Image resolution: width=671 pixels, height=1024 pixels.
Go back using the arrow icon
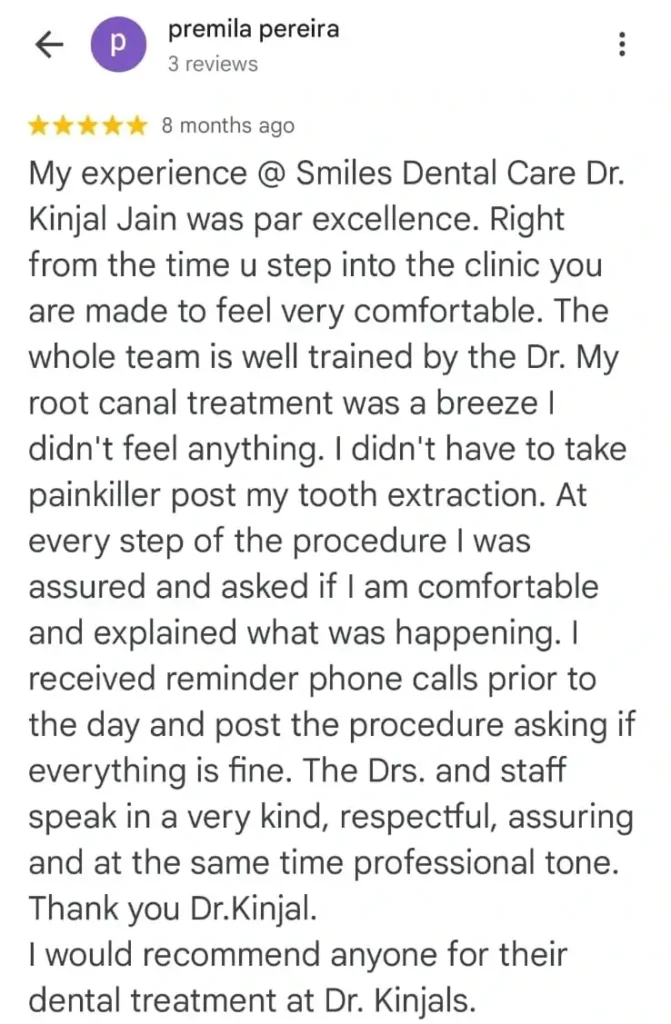[48, 44]
